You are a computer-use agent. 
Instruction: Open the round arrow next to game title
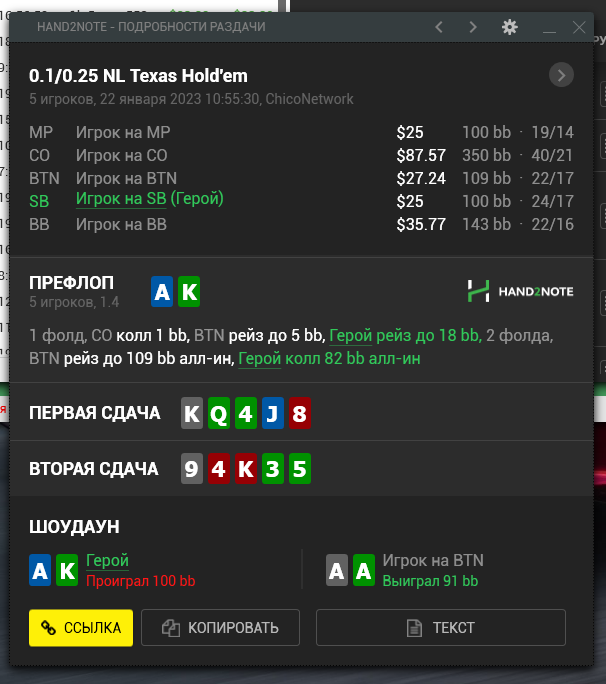pos(562,75)
